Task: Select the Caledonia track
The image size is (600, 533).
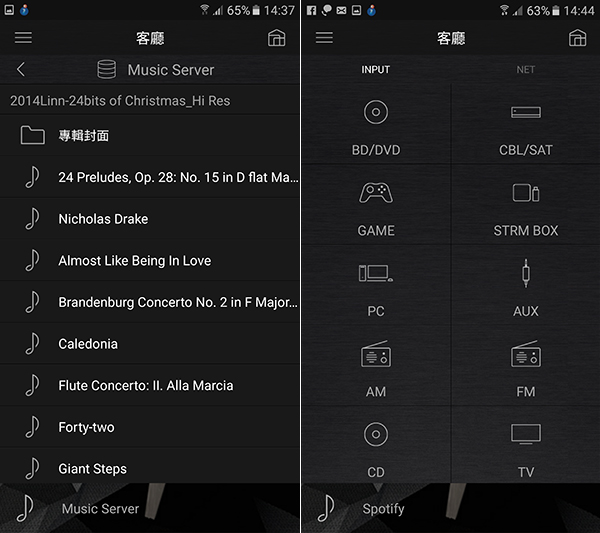Action: (x=88, y=344)
